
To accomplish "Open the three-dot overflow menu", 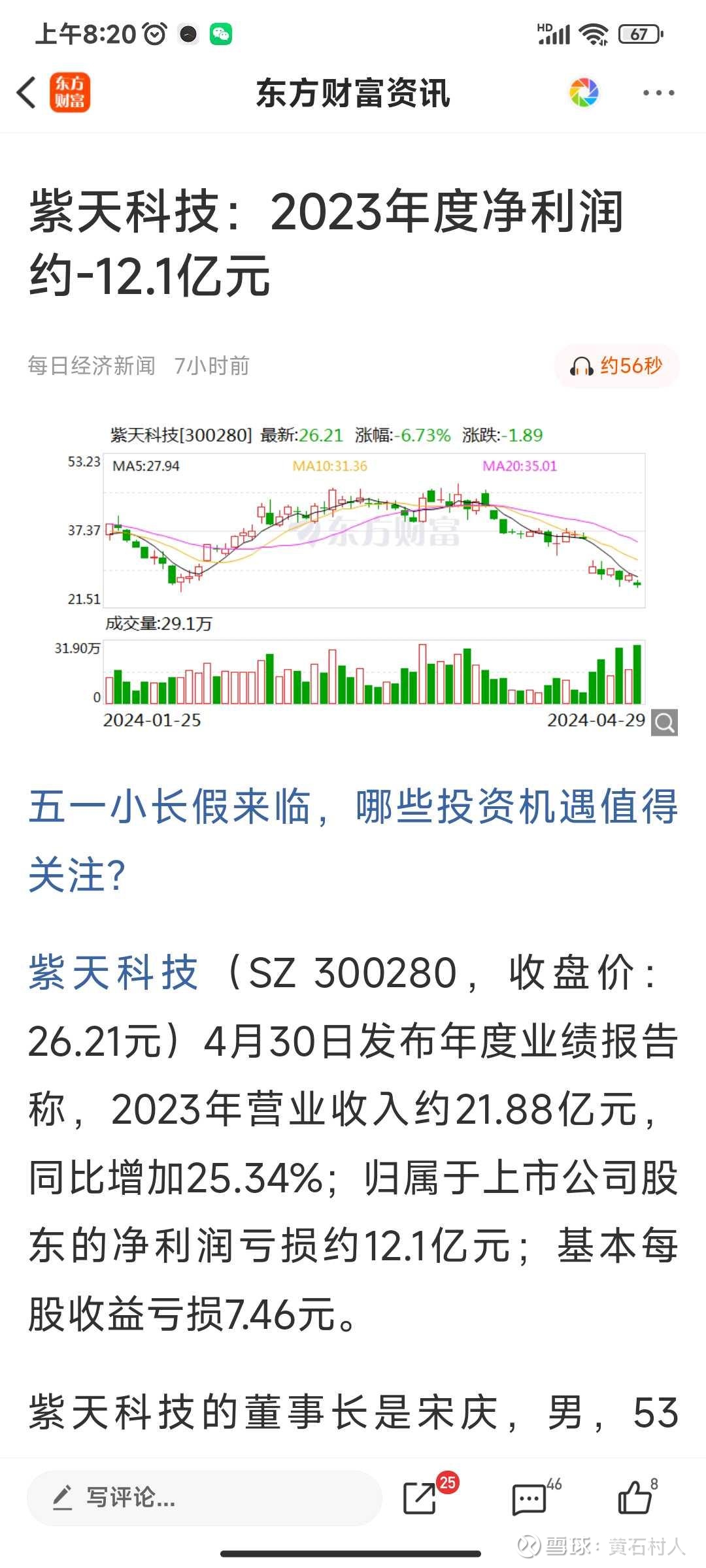I will (658, 93).
